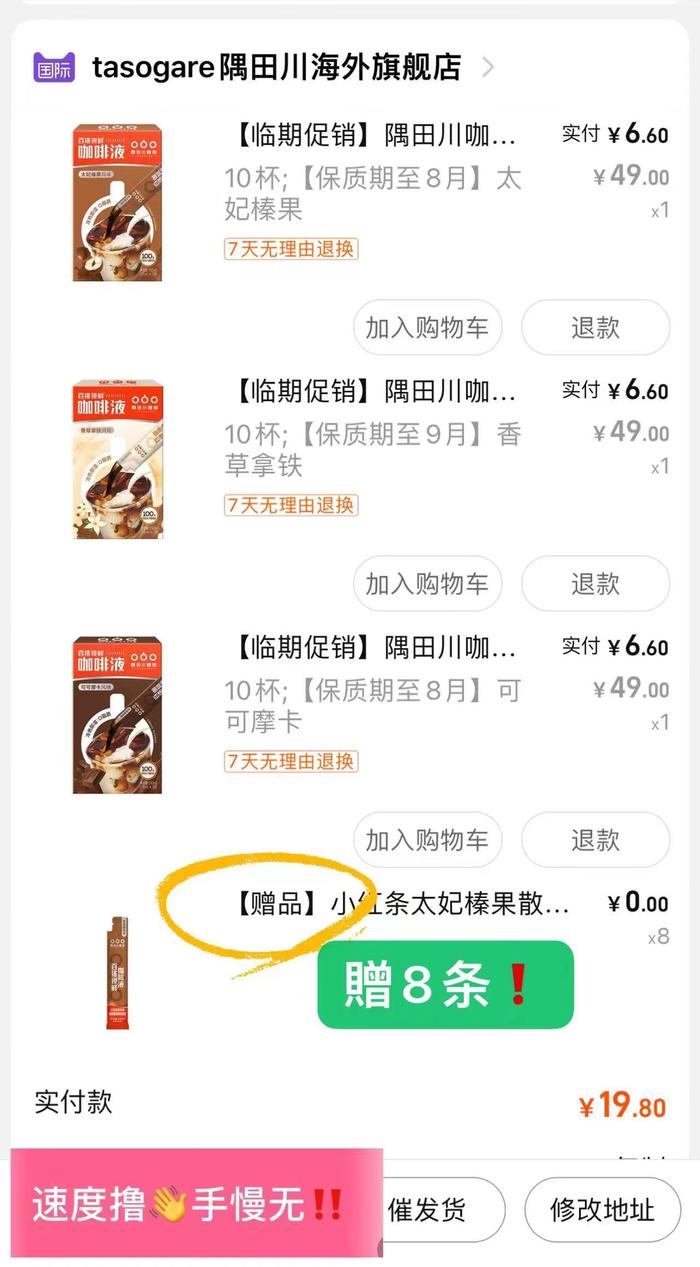
Task: Add 香草拿铁 coffee to the cart
Action: pyautogui.click(x=427, y=584)
